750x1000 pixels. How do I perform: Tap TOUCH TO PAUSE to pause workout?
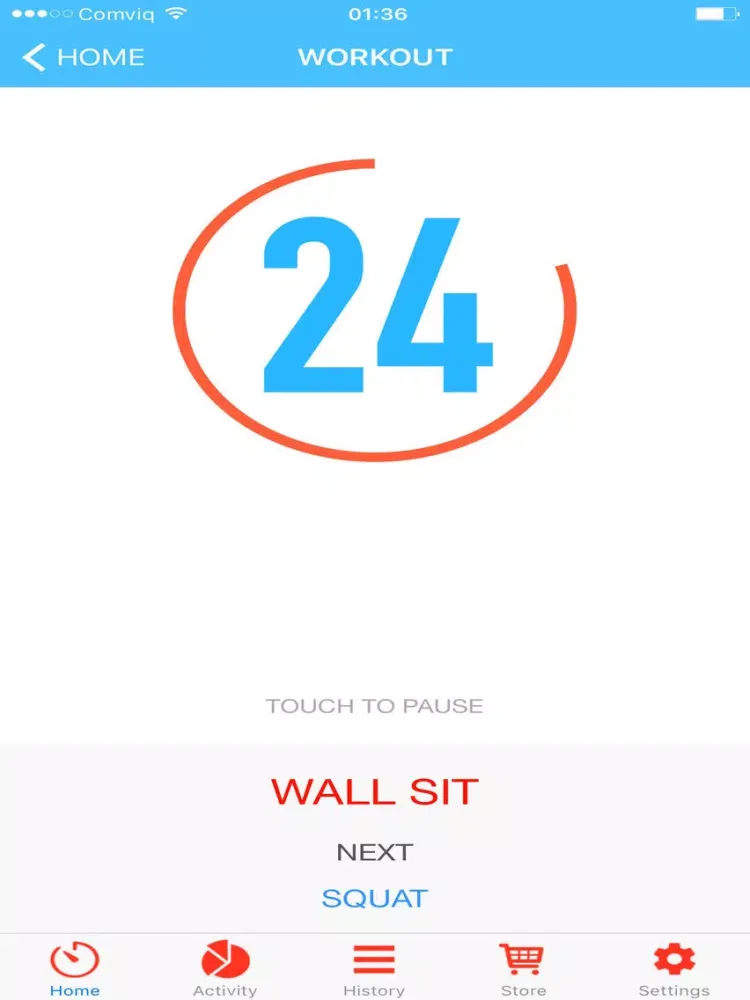[374, 705]
